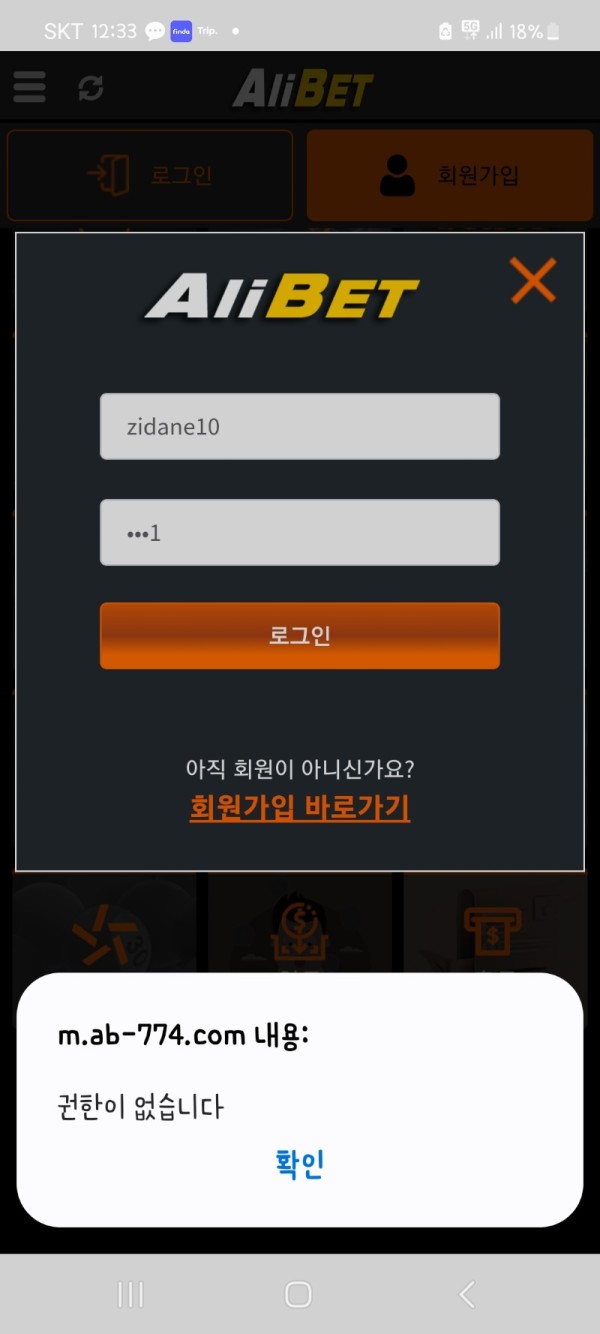Focus the password field
Viewport: 600px width, 1334px height.
coord(299,533)
